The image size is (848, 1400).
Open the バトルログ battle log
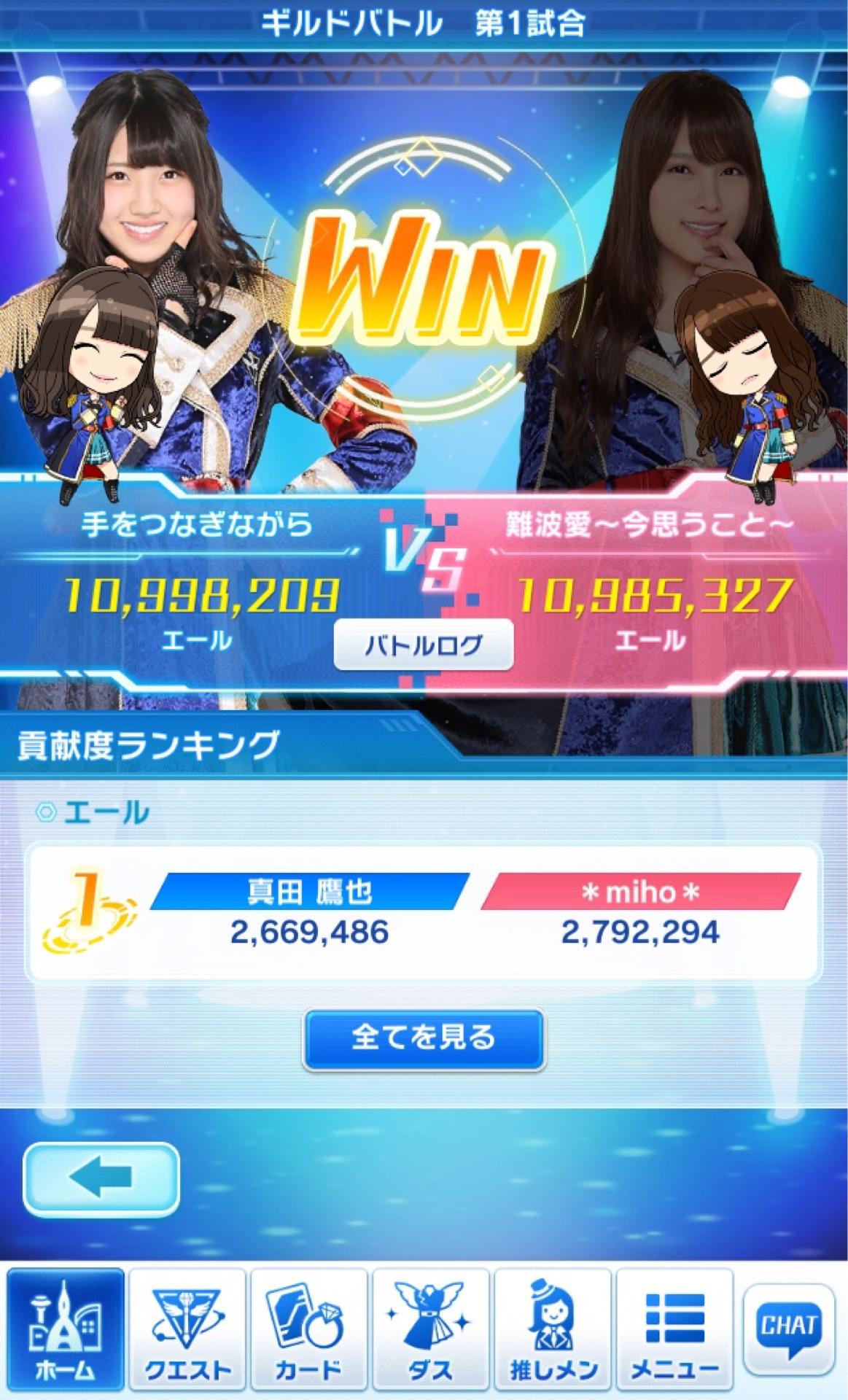(424, 645)
